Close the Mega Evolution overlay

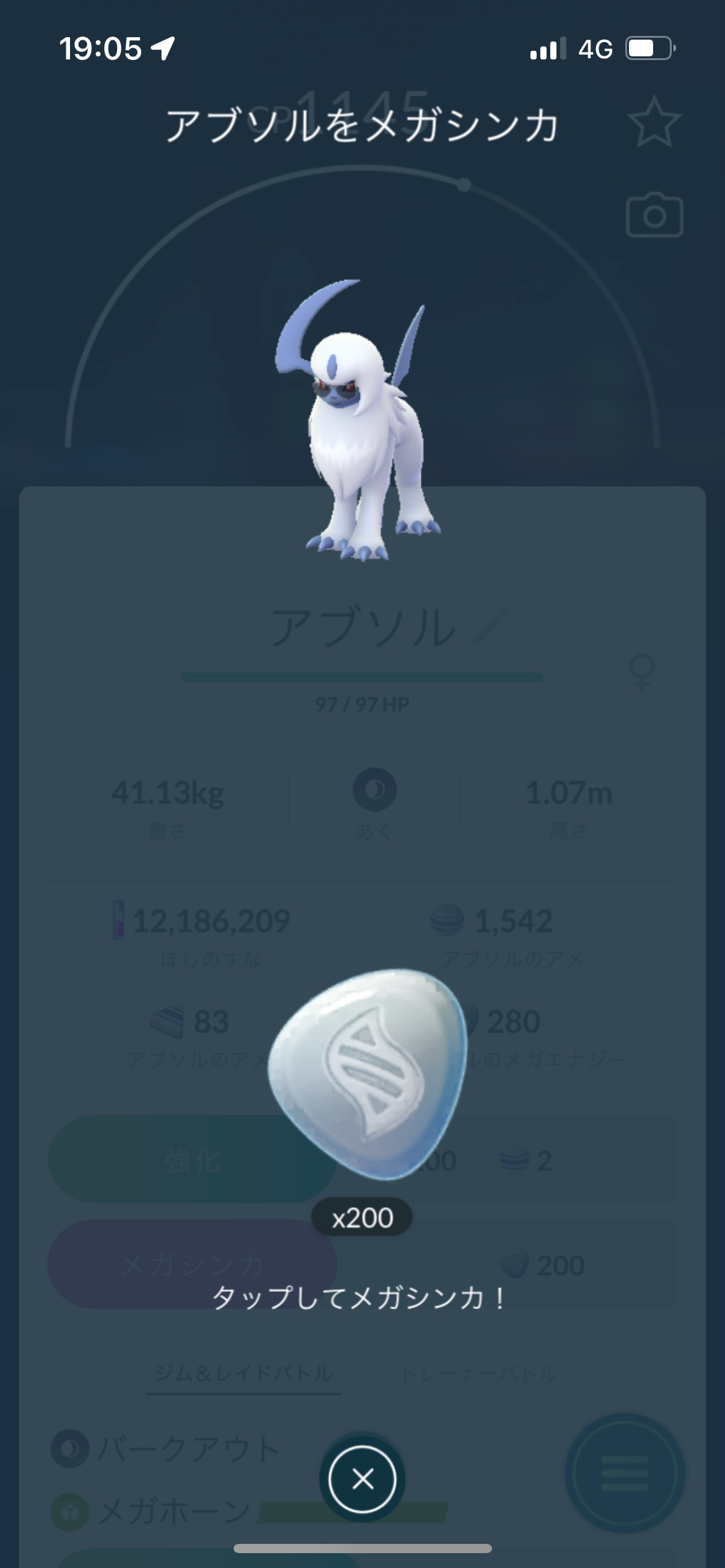[362, 1479]
